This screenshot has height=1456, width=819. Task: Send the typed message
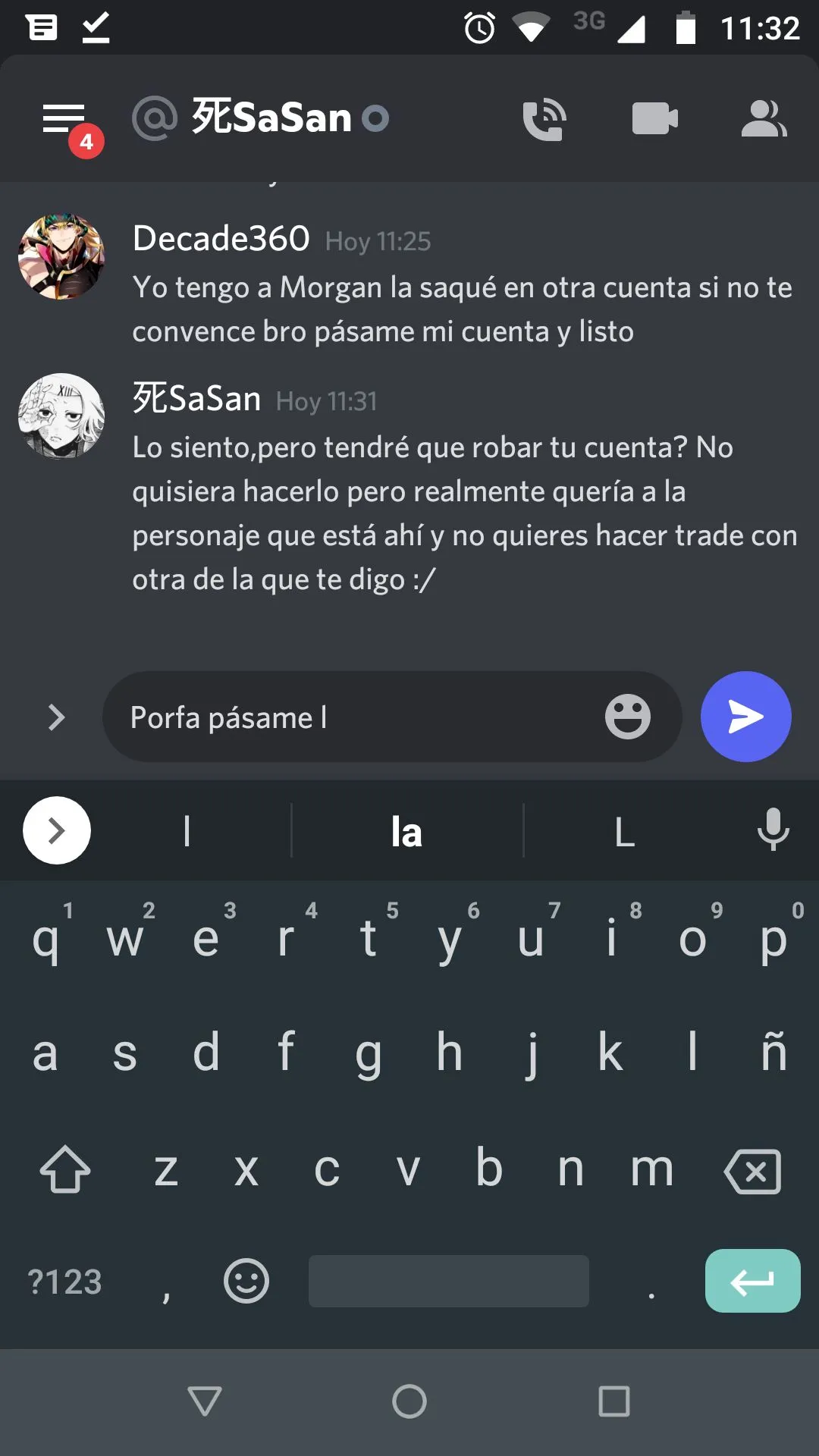(745, 717)
